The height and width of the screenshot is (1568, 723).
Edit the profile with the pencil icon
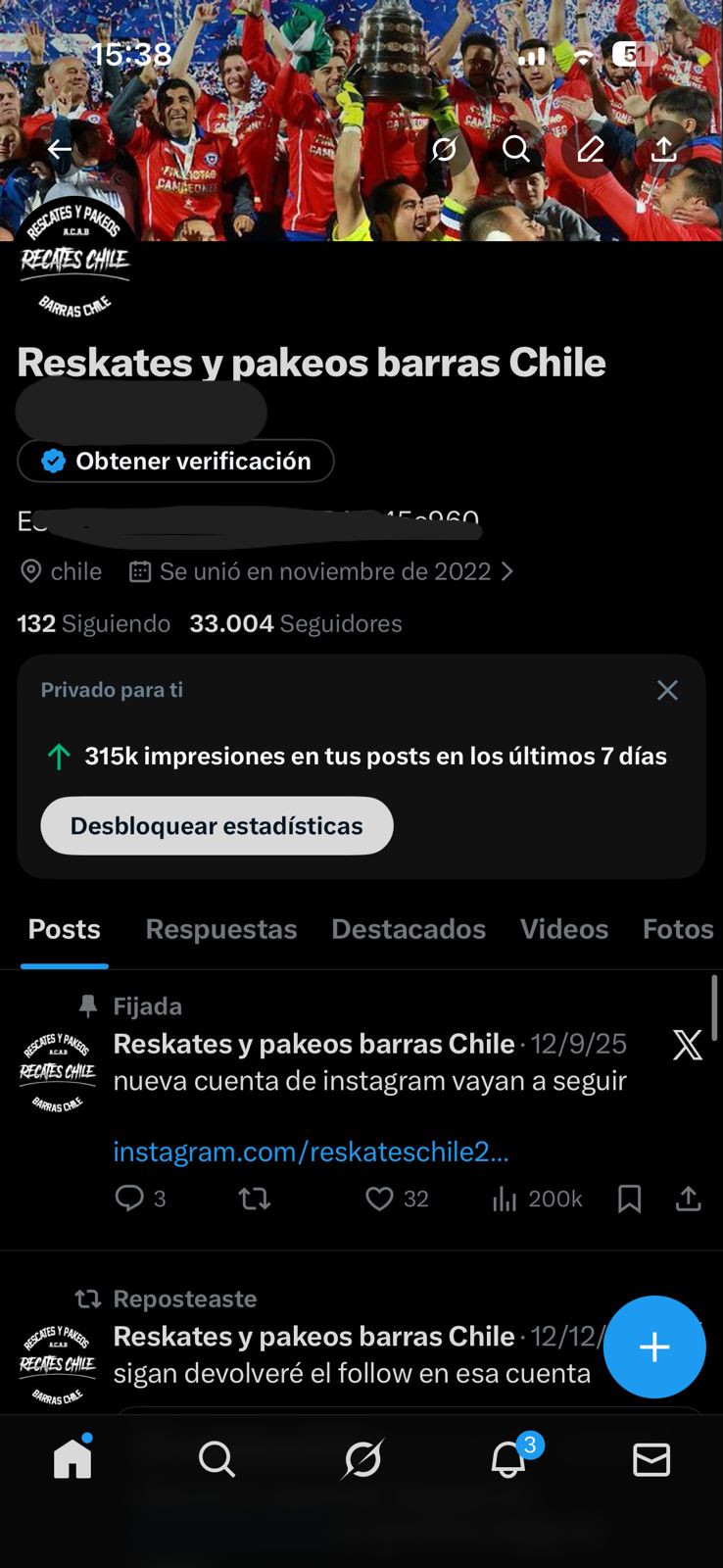[x=590, y=149]
